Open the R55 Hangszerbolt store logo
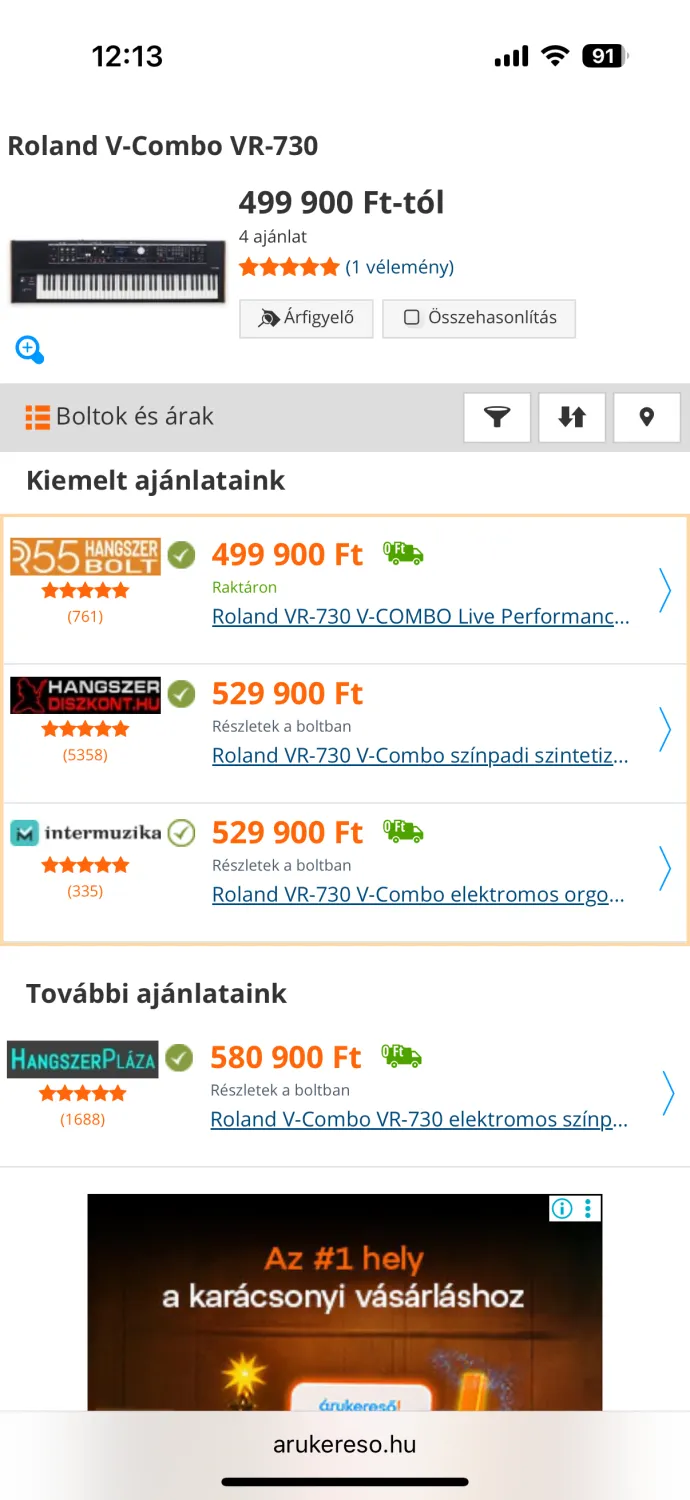 point(85,556)
